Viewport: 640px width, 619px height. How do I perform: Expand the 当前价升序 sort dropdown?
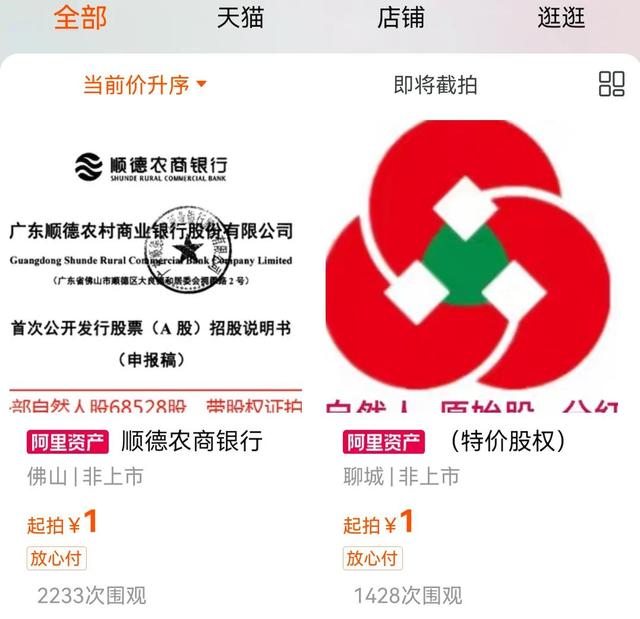pos(145,85)
